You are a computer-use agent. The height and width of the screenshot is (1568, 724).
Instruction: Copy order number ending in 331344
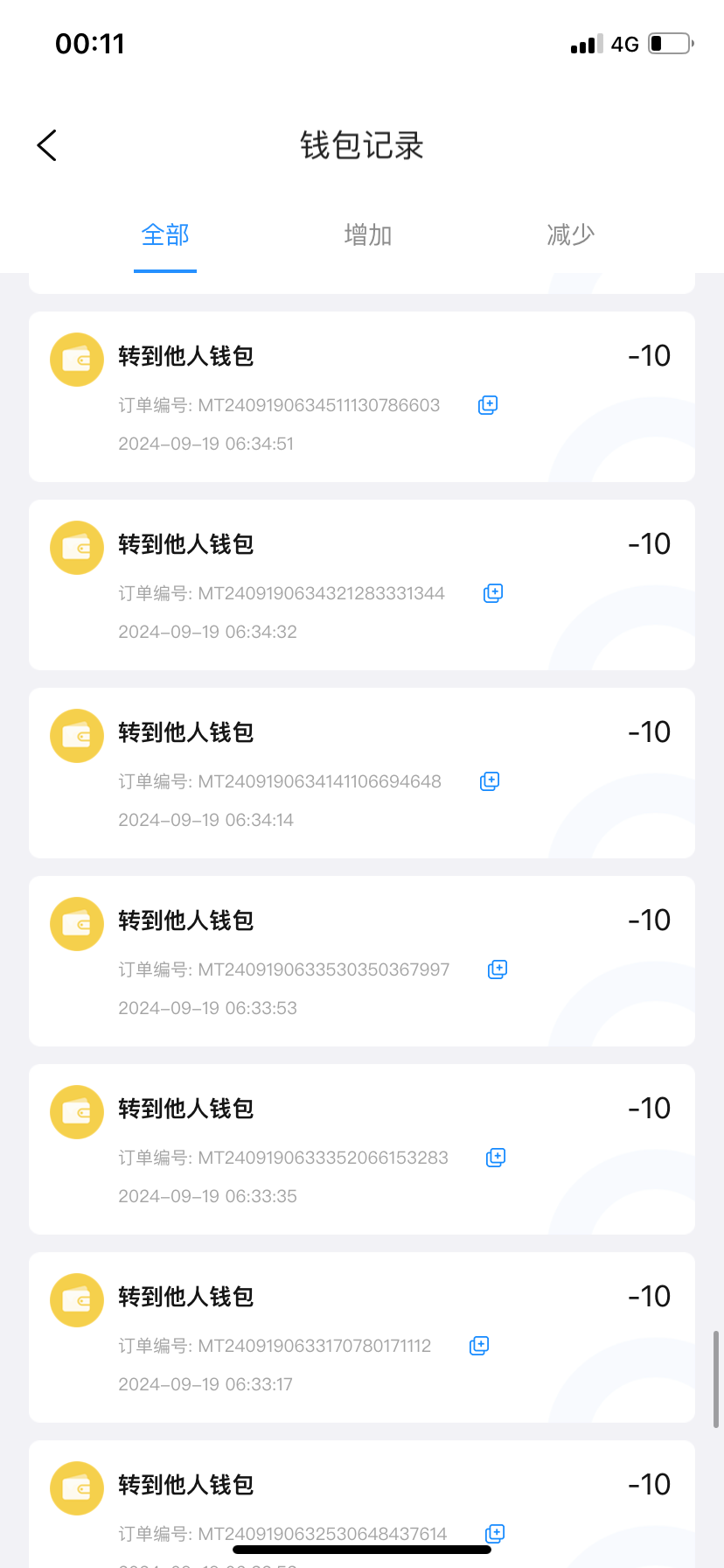(493, 593)
